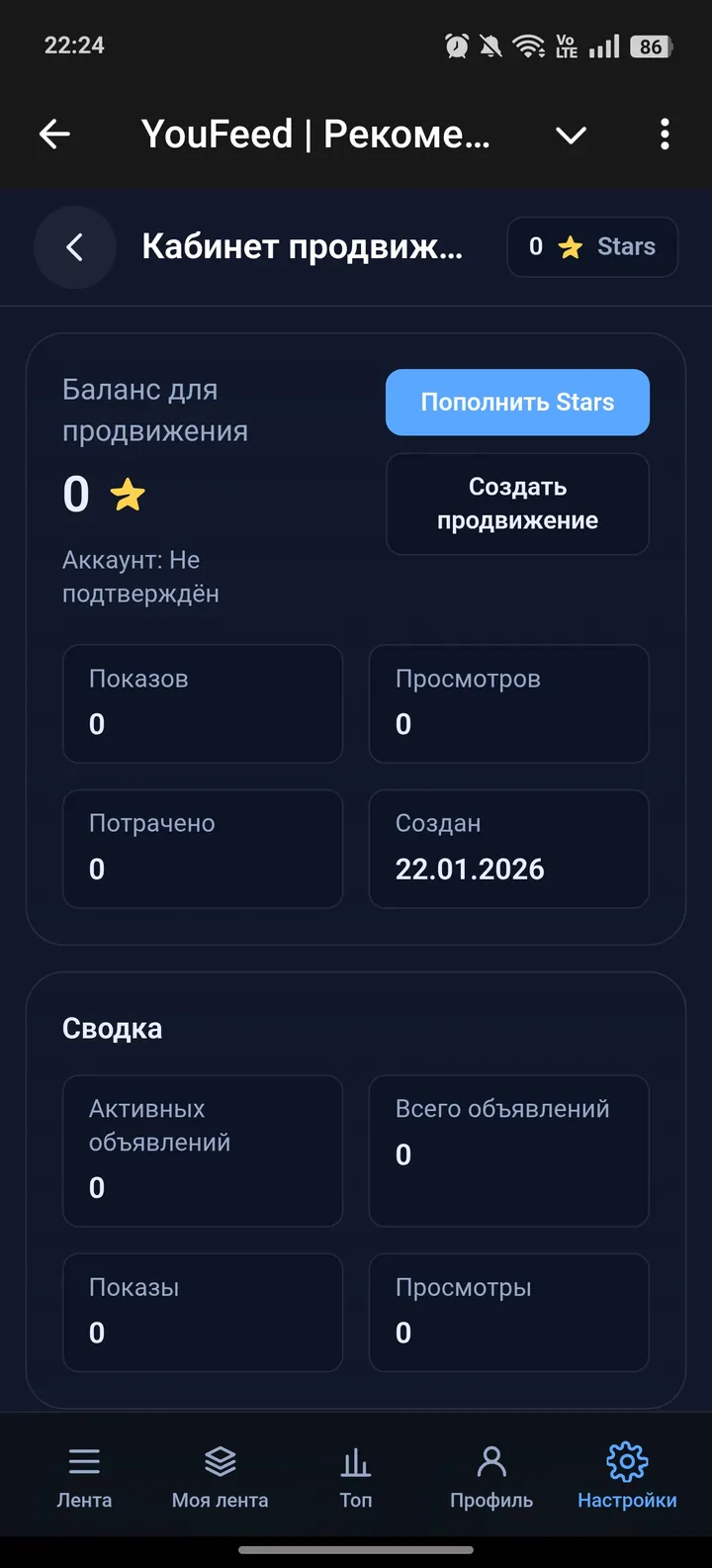712x1568 pixels.
Task: Select the Активных объявлений summary card
Action: 203,1151
